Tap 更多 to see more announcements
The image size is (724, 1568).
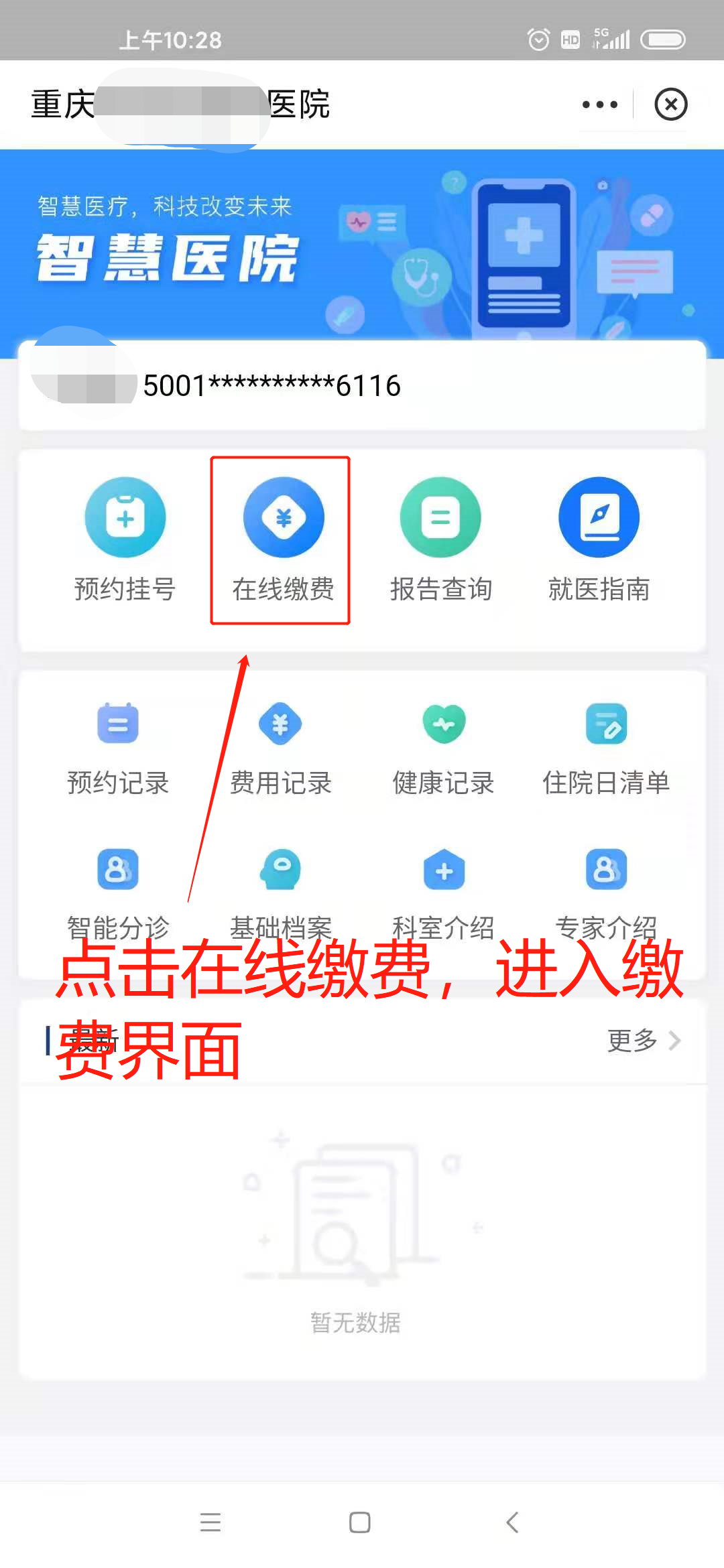(643, 1041)
